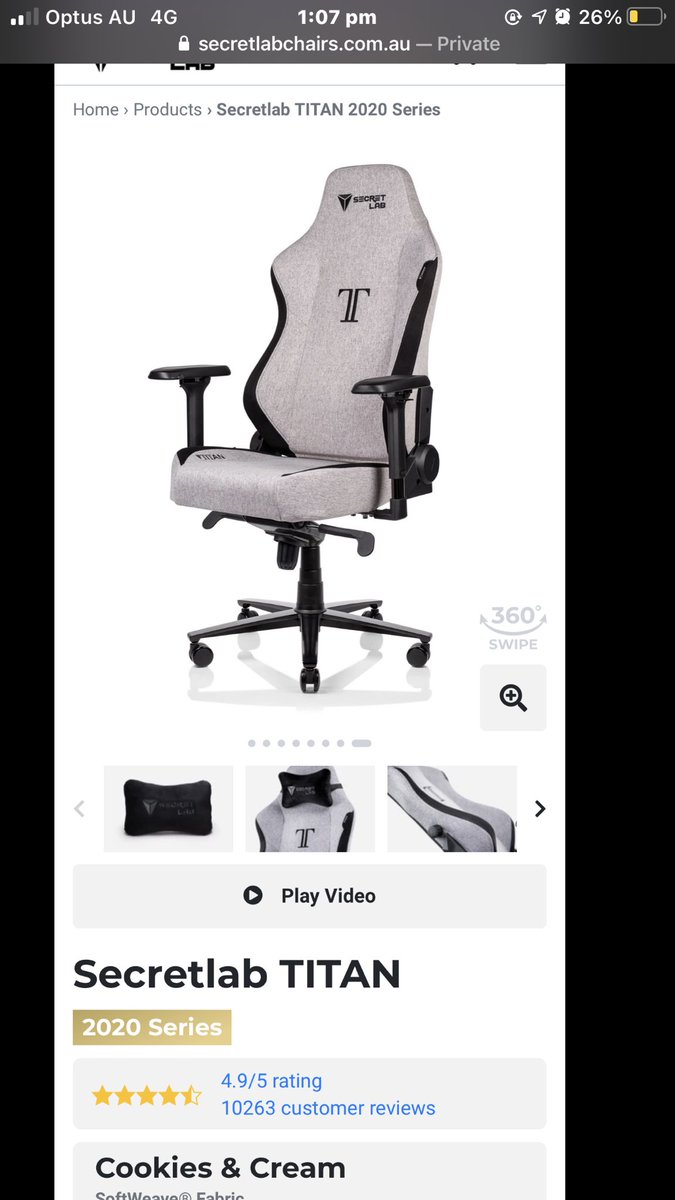
Task: Open the side wing close-up thumbnail
Action: [x=452, y=808]
